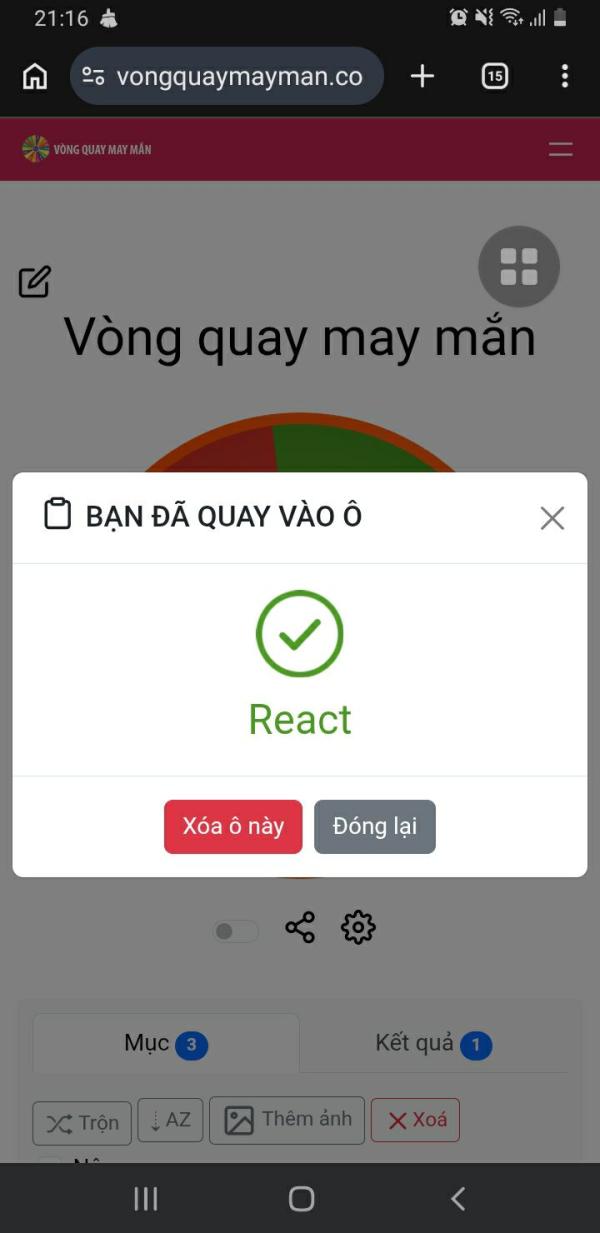
Task: Open recent apps from navigation bar
Action: (146, 1198)
